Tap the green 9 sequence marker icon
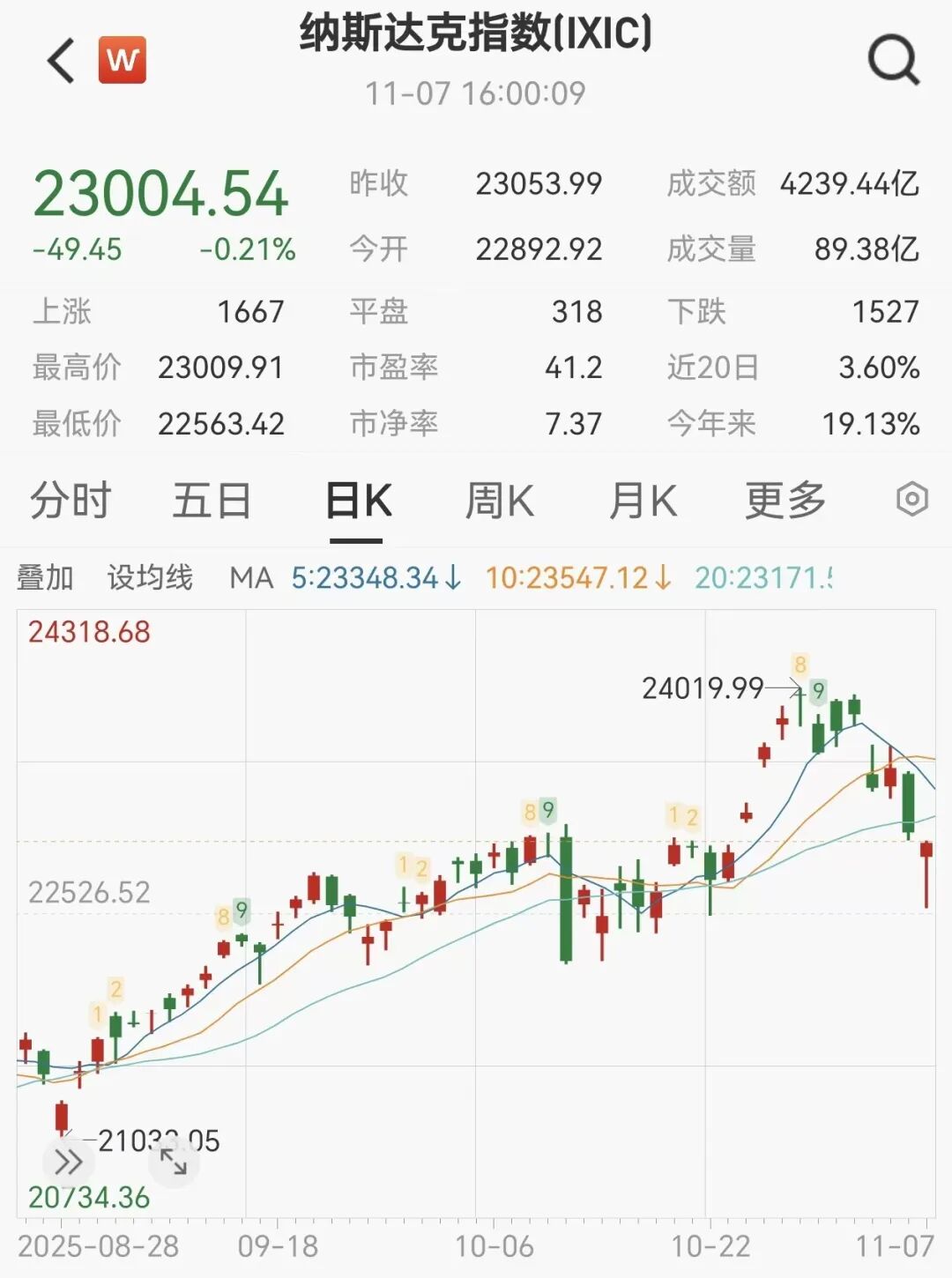Viewport: 952px width, 1278px height. pos(818,691)
